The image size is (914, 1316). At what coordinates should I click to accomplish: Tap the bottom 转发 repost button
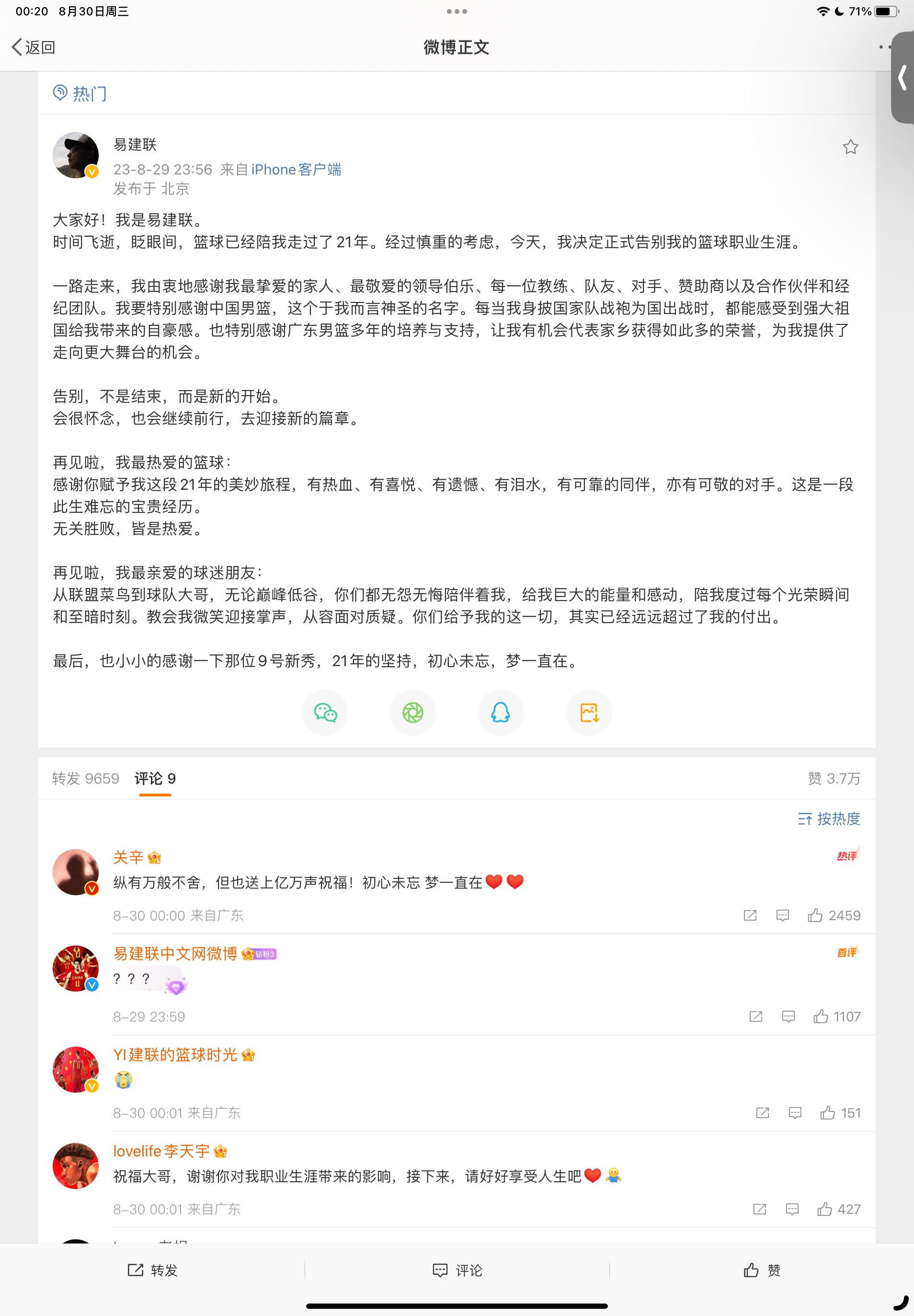(x=152, y=1270)
